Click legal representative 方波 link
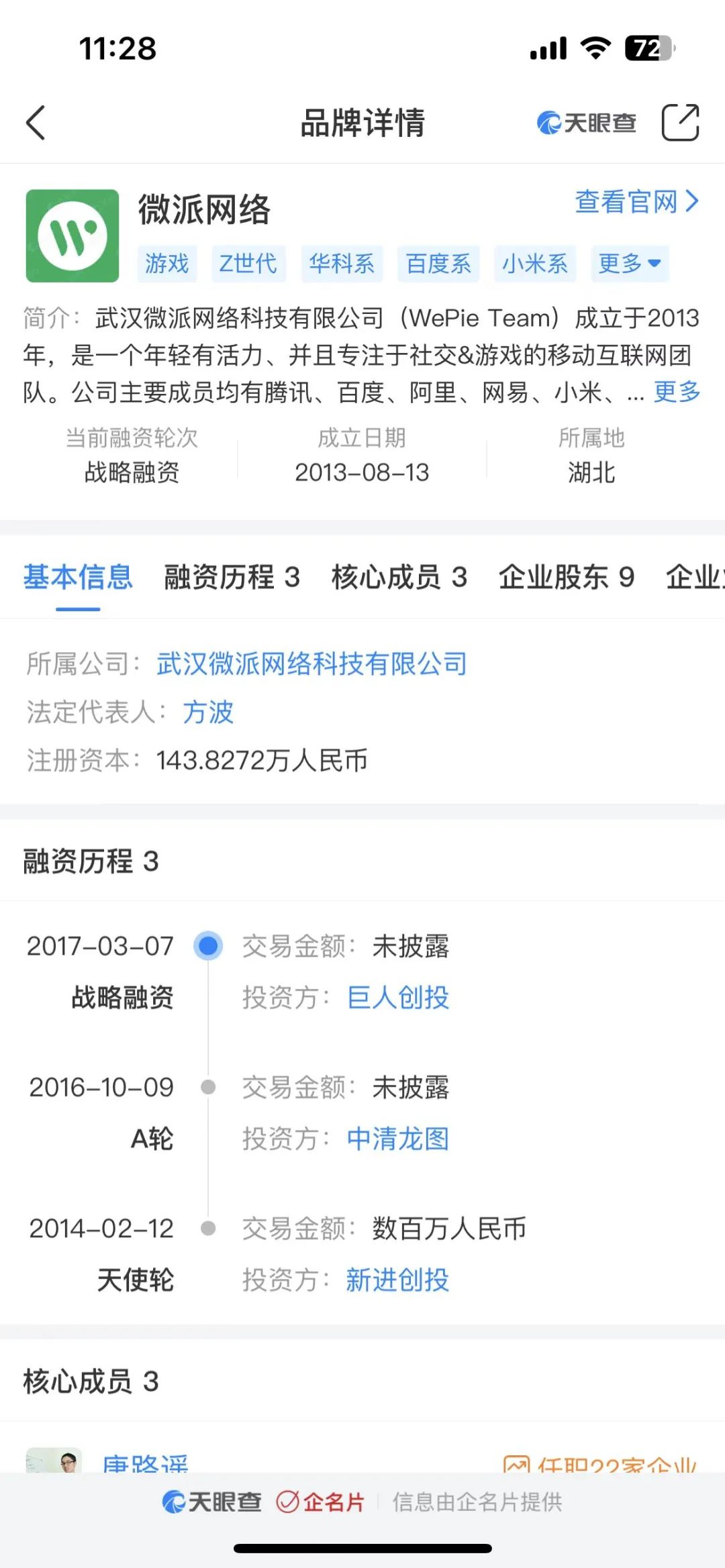 208,714
